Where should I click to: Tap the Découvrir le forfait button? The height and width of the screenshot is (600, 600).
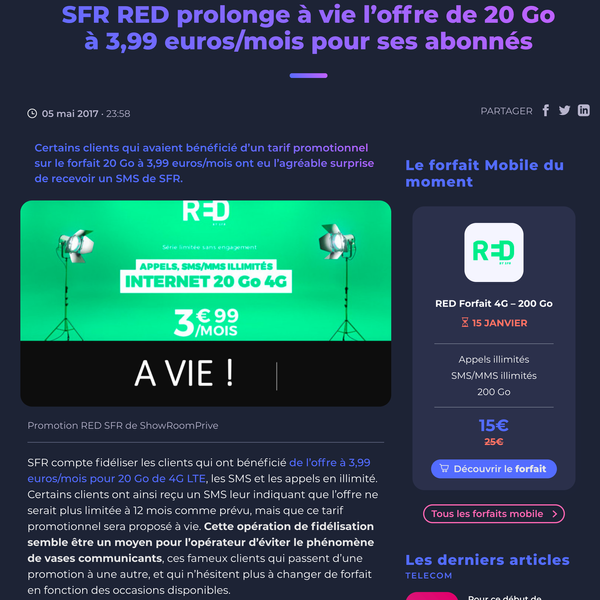pos(493,468)
